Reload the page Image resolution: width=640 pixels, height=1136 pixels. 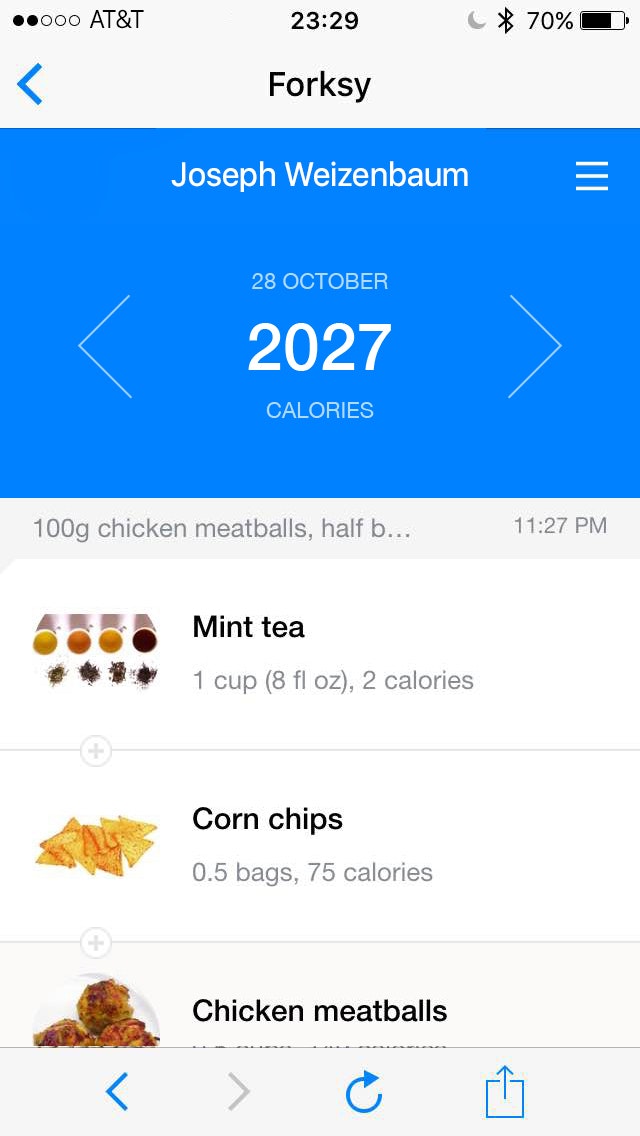pyautogui.click(x=364, y=1092)
